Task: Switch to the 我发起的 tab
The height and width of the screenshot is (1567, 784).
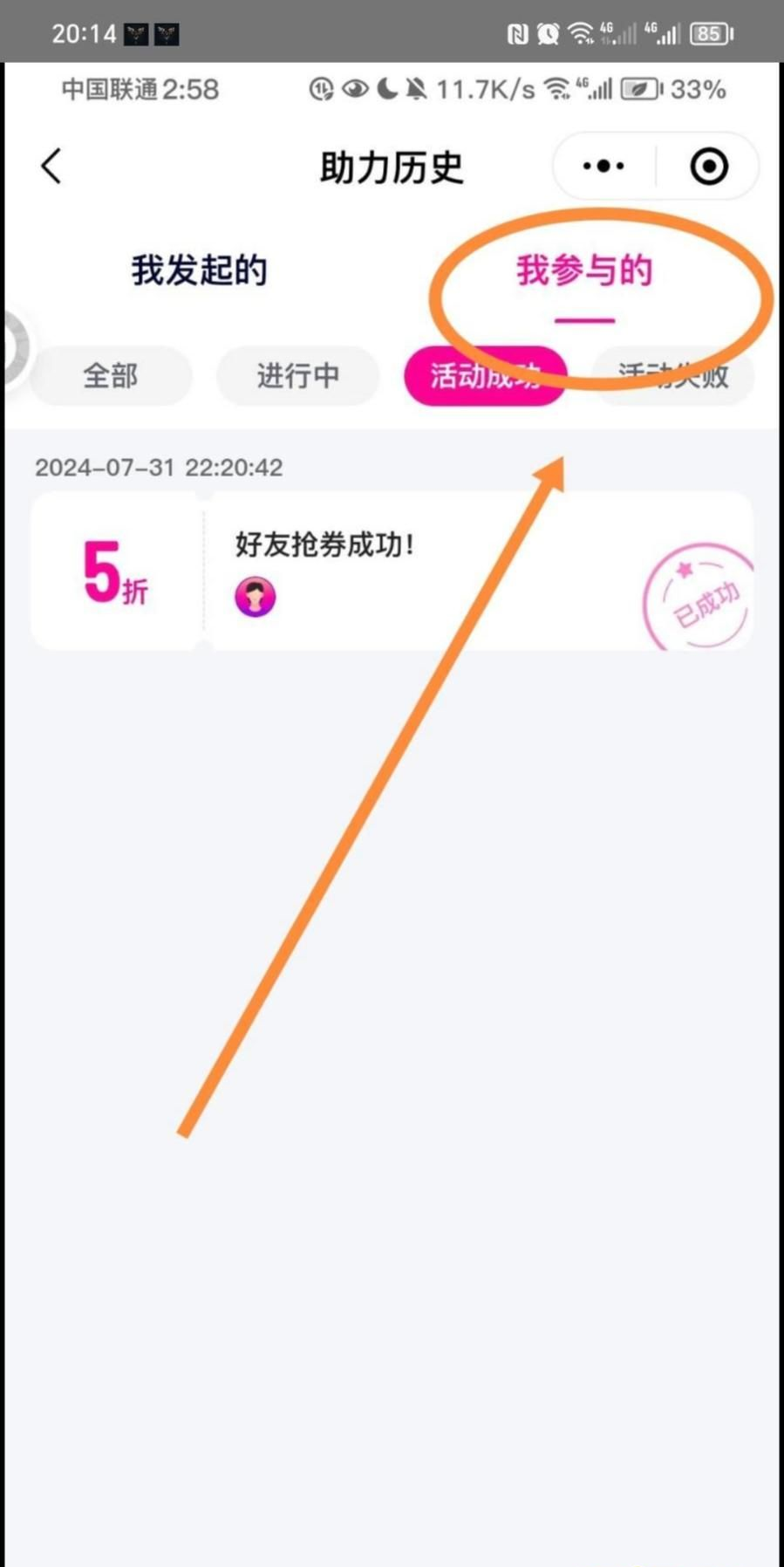Action: click(199, 270)
